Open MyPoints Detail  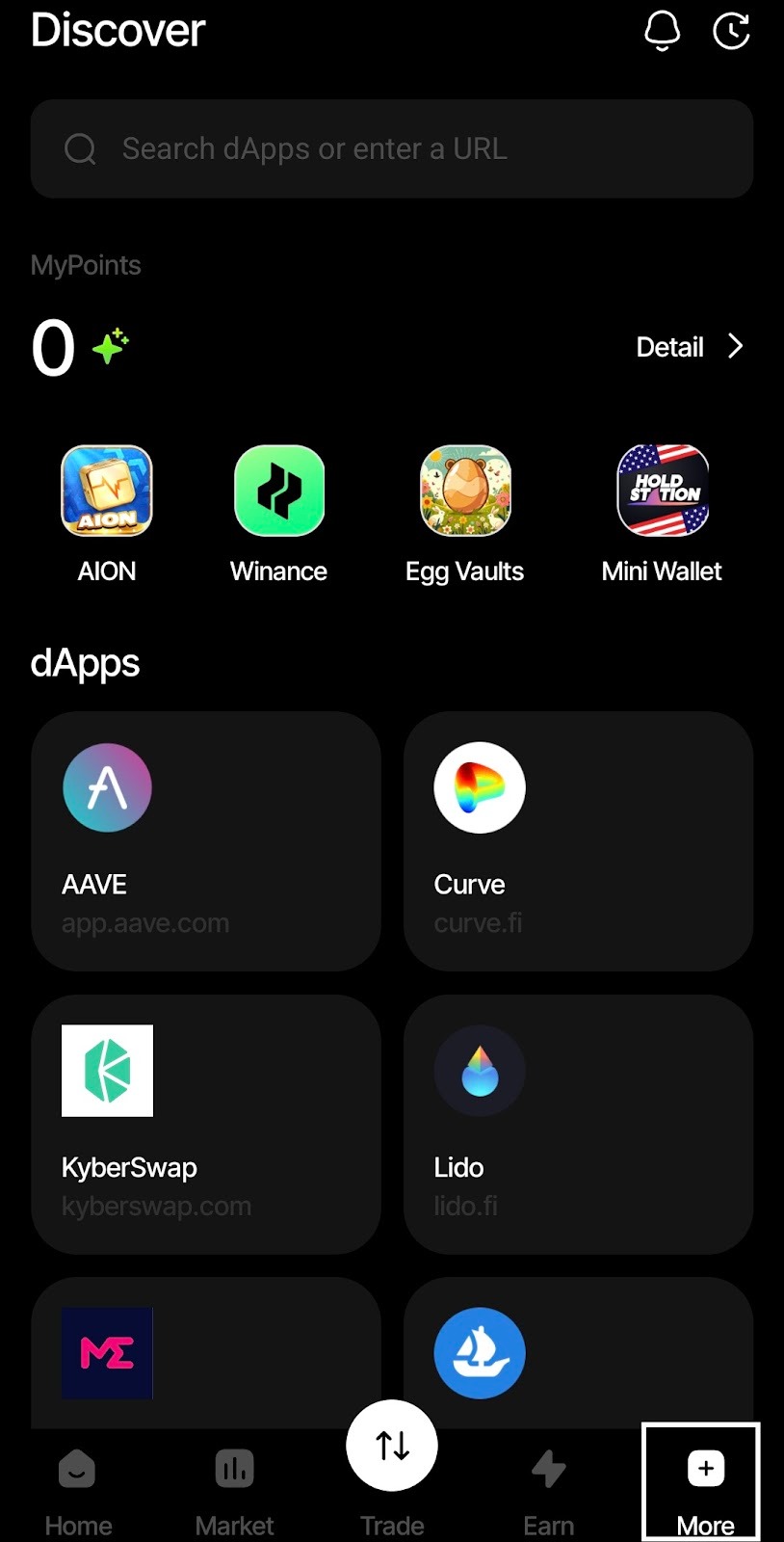(690, 347)
